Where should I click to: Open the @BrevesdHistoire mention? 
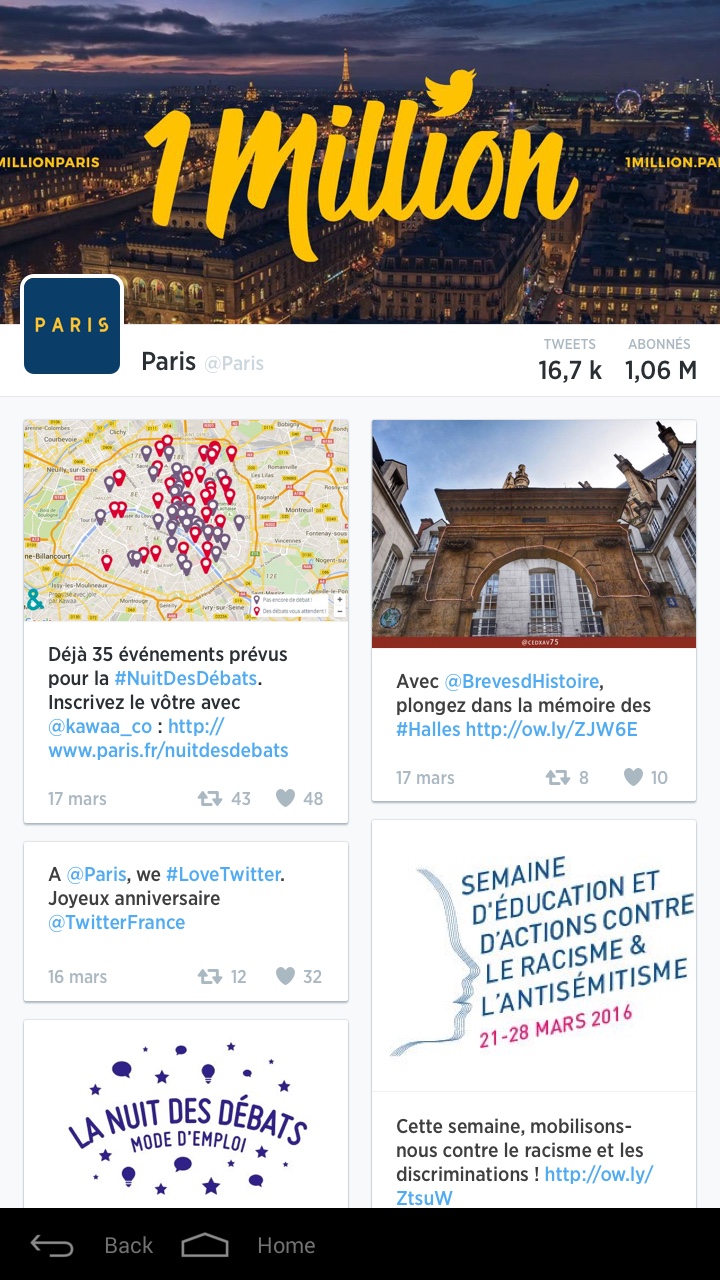pyautogui.click(x=521, y=681)
